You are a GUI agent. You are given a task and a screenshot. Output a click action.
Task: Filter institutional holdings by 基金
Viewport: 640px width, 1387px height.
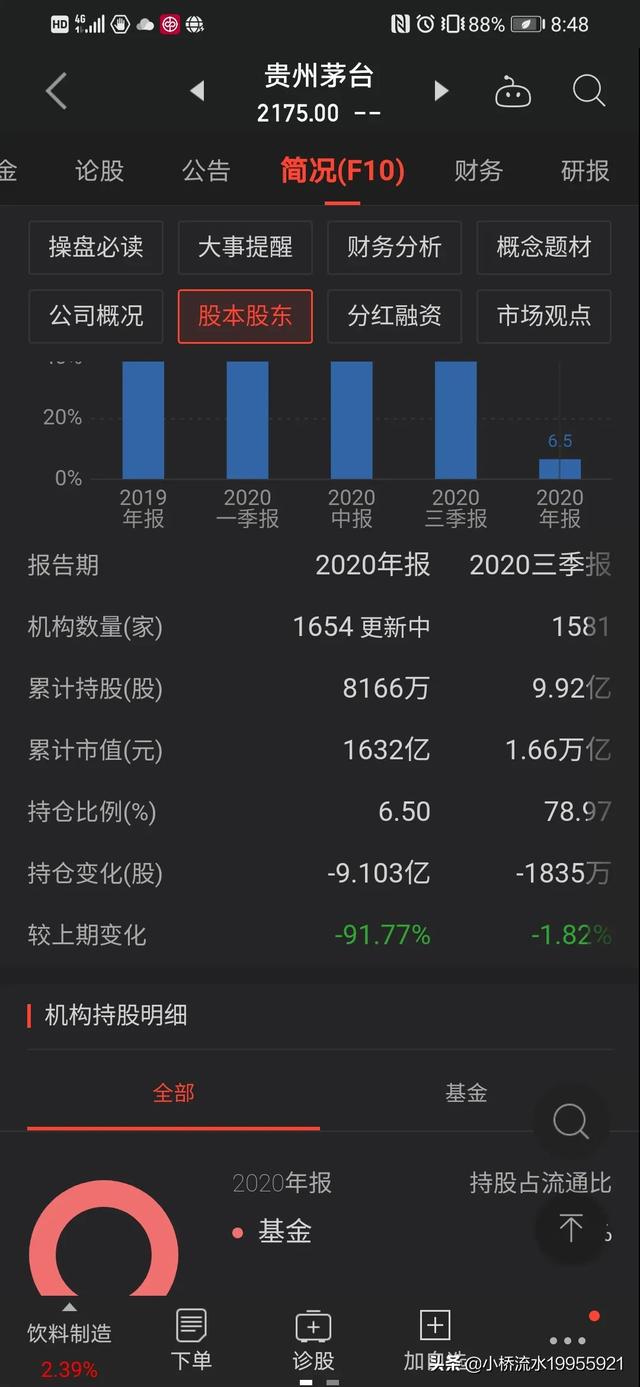[466, 1093]
